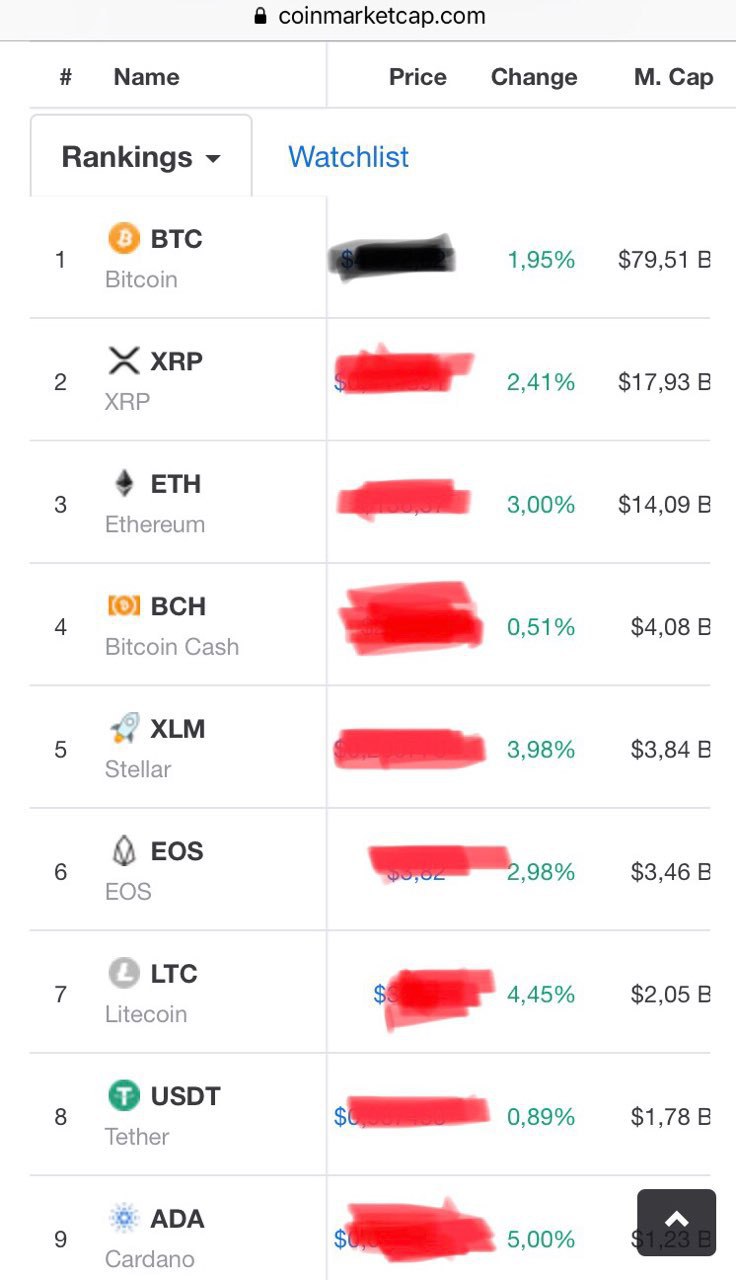Switch to the Watchlist tab
Screen dimensions: 736x1280
click(348, 157)
